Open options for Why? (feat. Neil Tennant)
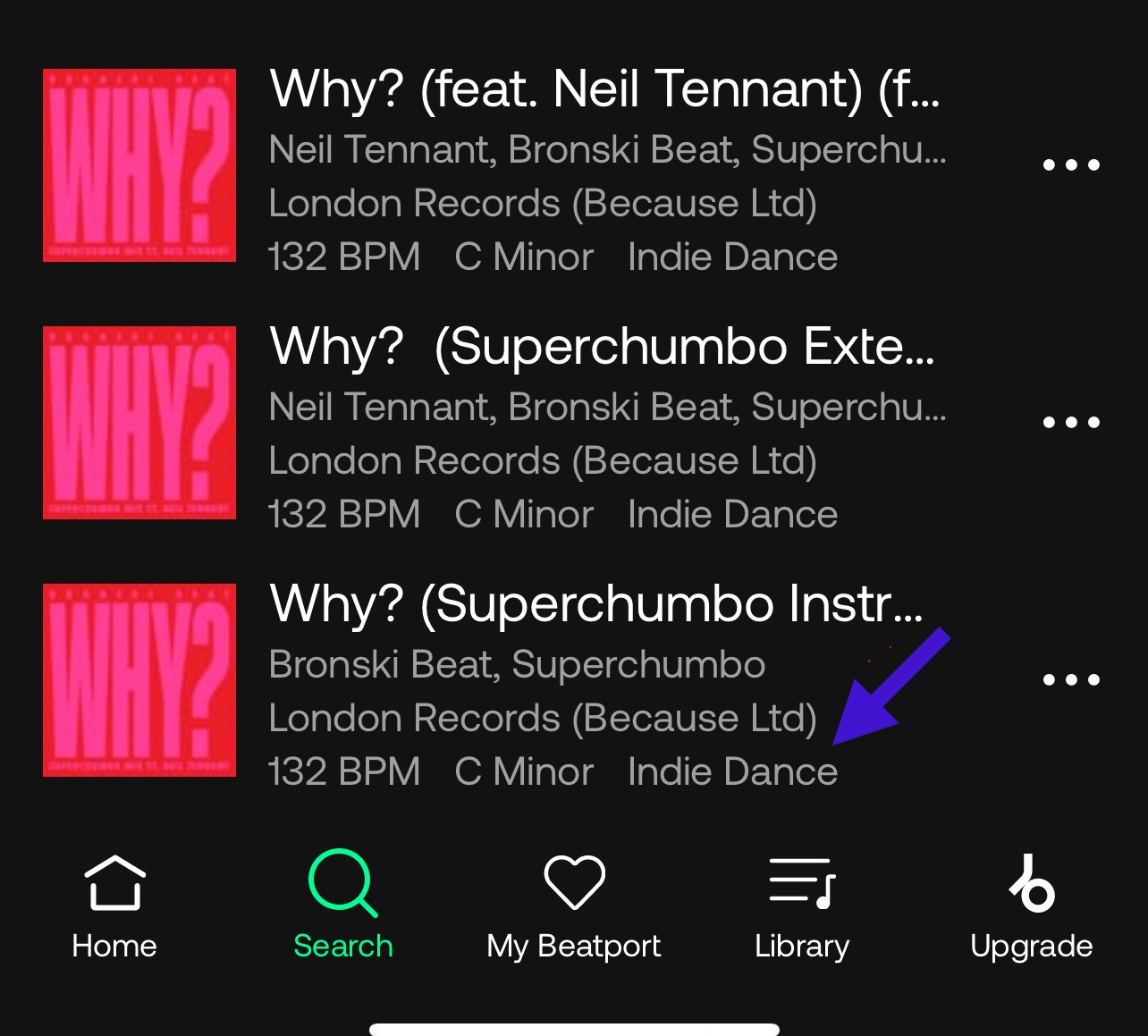 1071,164
